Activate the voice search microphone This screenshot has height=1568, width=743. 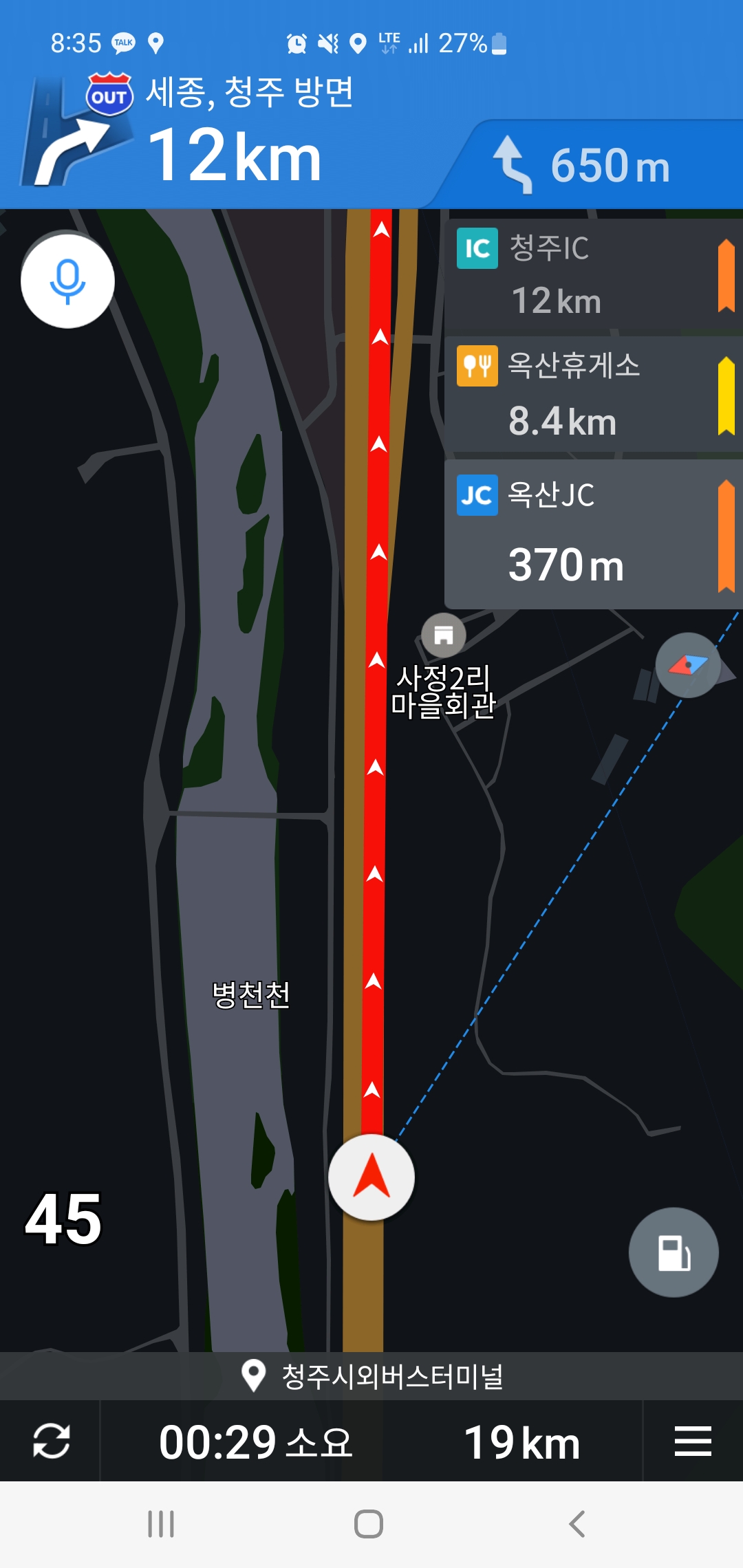pyautogui.click(x=67, y=280)
